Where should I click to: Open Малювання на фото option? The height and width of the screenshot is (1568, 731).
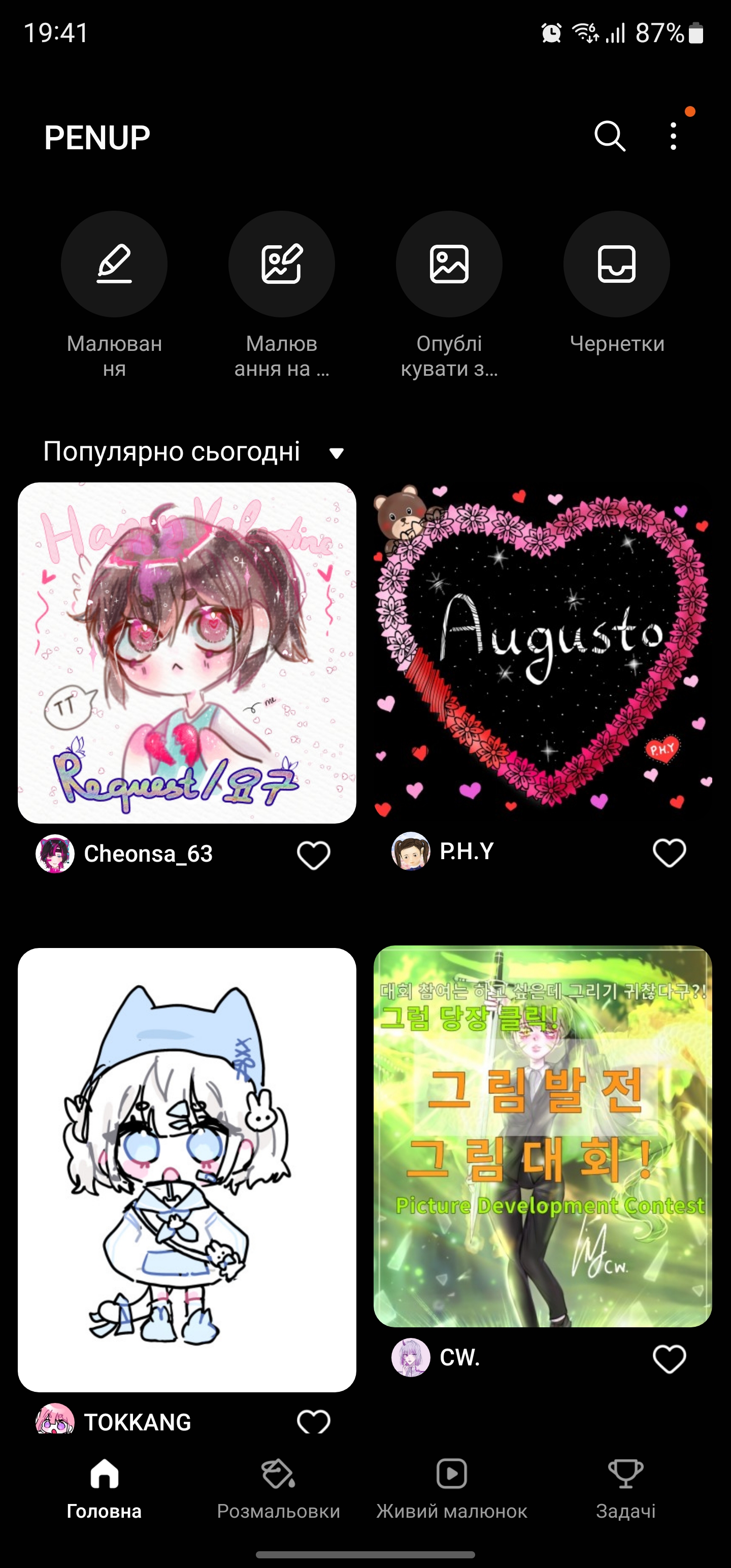coord(282,264)
